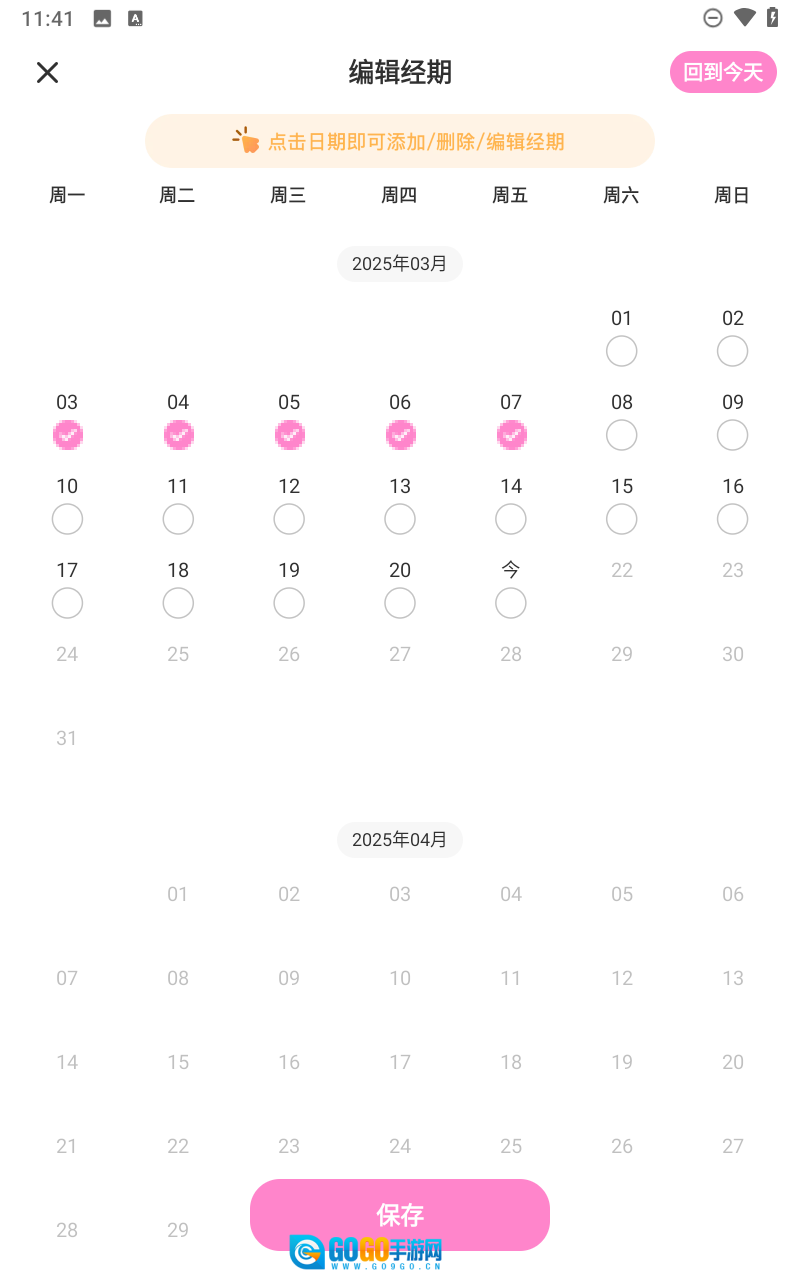Save the period changes with 保存
The image size is (800, 1280).
click(400, 1214)
